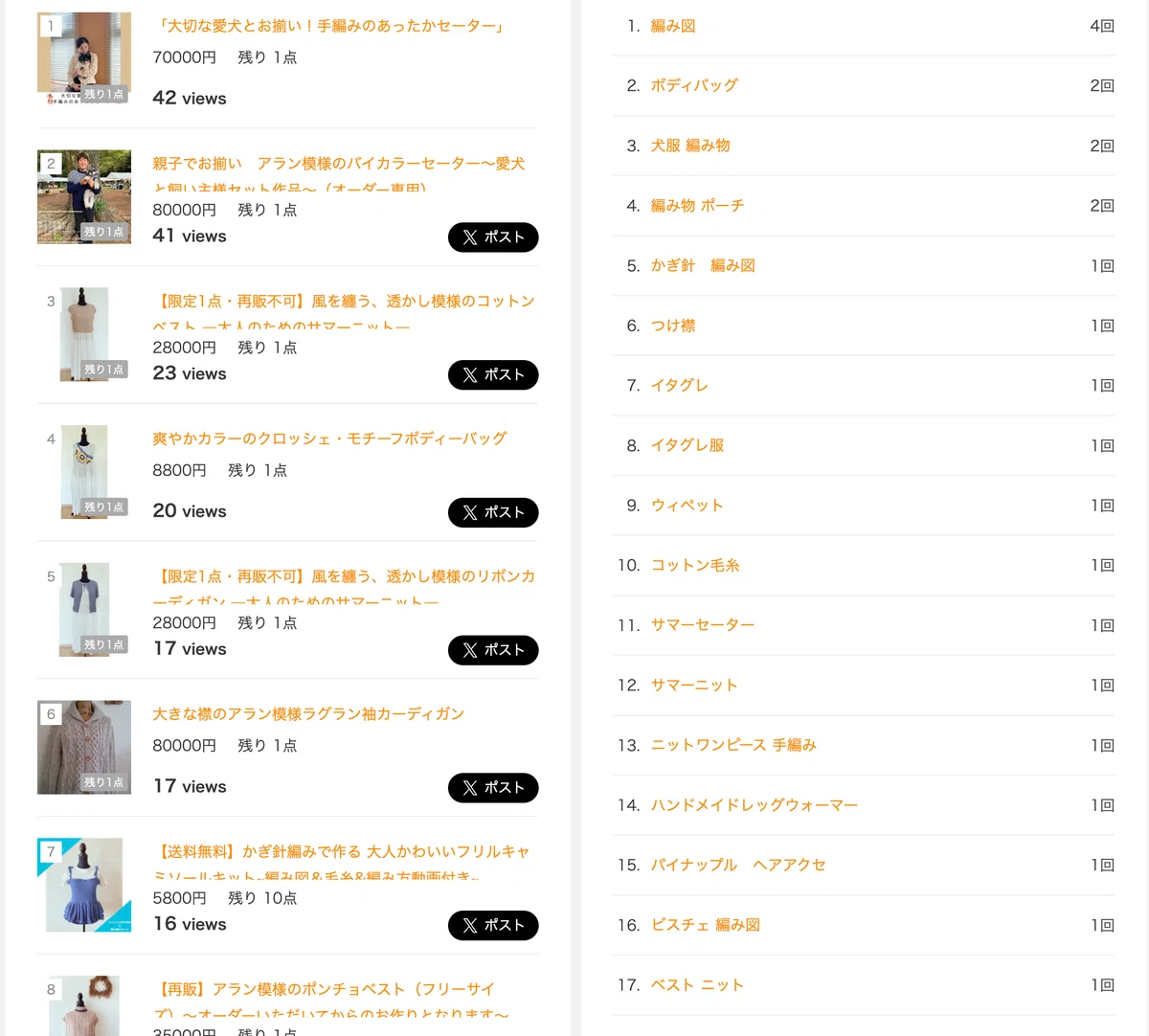Choose the つけ襟 keyword
The height and width of the screenshot is (1036, 1149).
tap(673, 326)
